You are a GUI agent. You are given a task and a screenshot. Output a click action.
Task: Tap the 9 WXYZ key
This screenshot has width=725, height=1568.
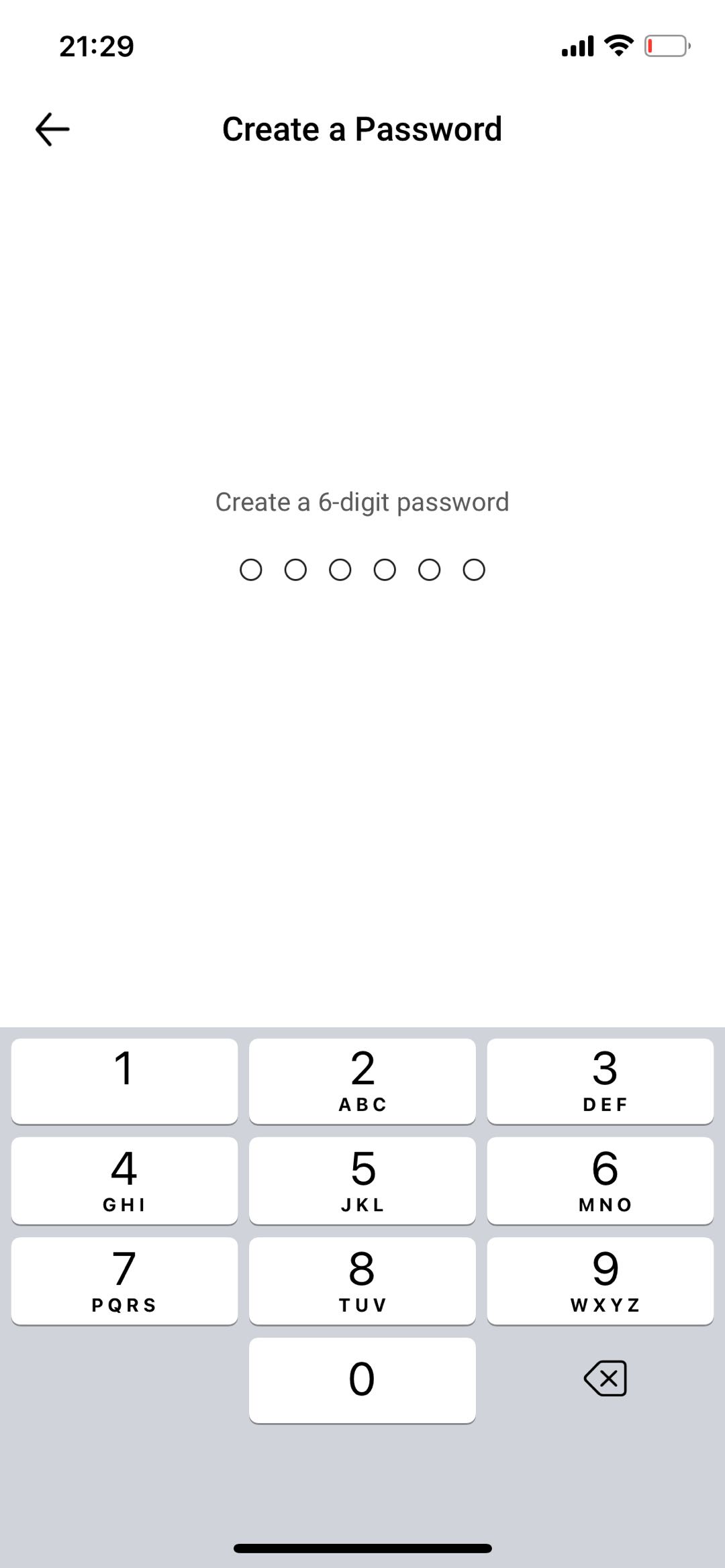[x=600, y=1281]
